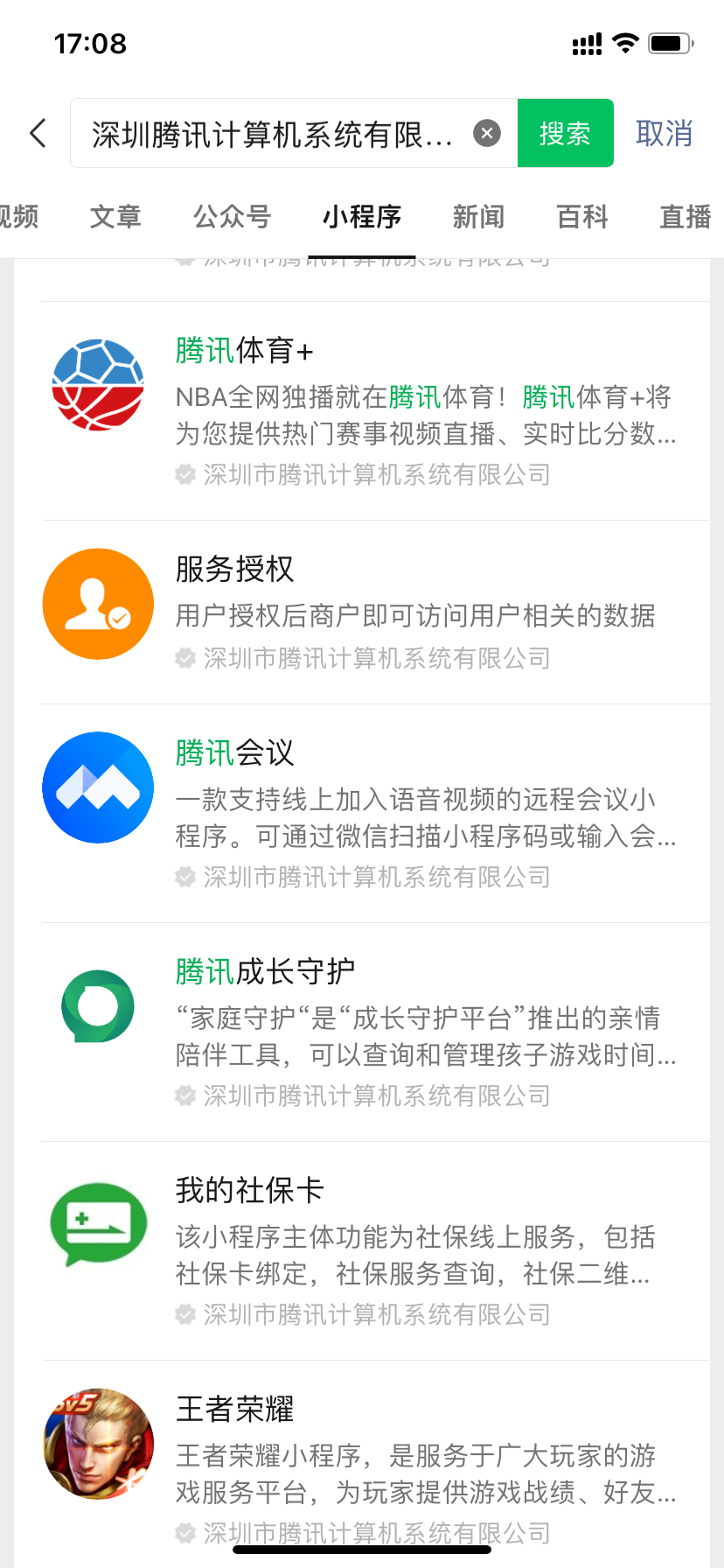Open the 服务授权 mini program

pos(376,612)
